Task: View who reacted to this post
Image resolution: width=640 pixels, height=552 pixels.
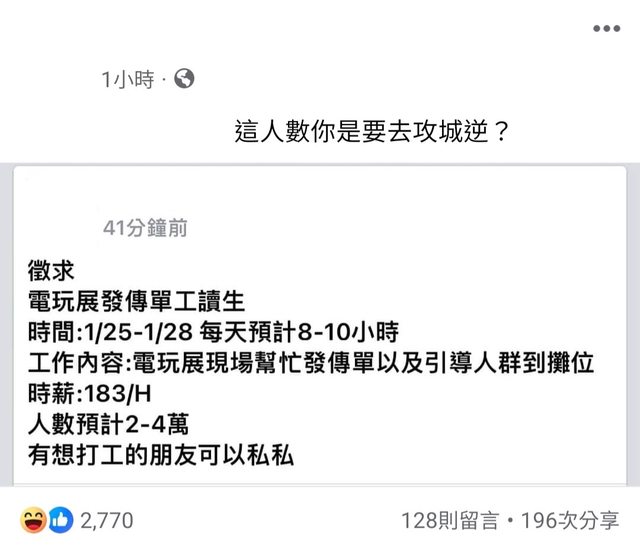Action: pyautogui.click(x=76, y=520)
